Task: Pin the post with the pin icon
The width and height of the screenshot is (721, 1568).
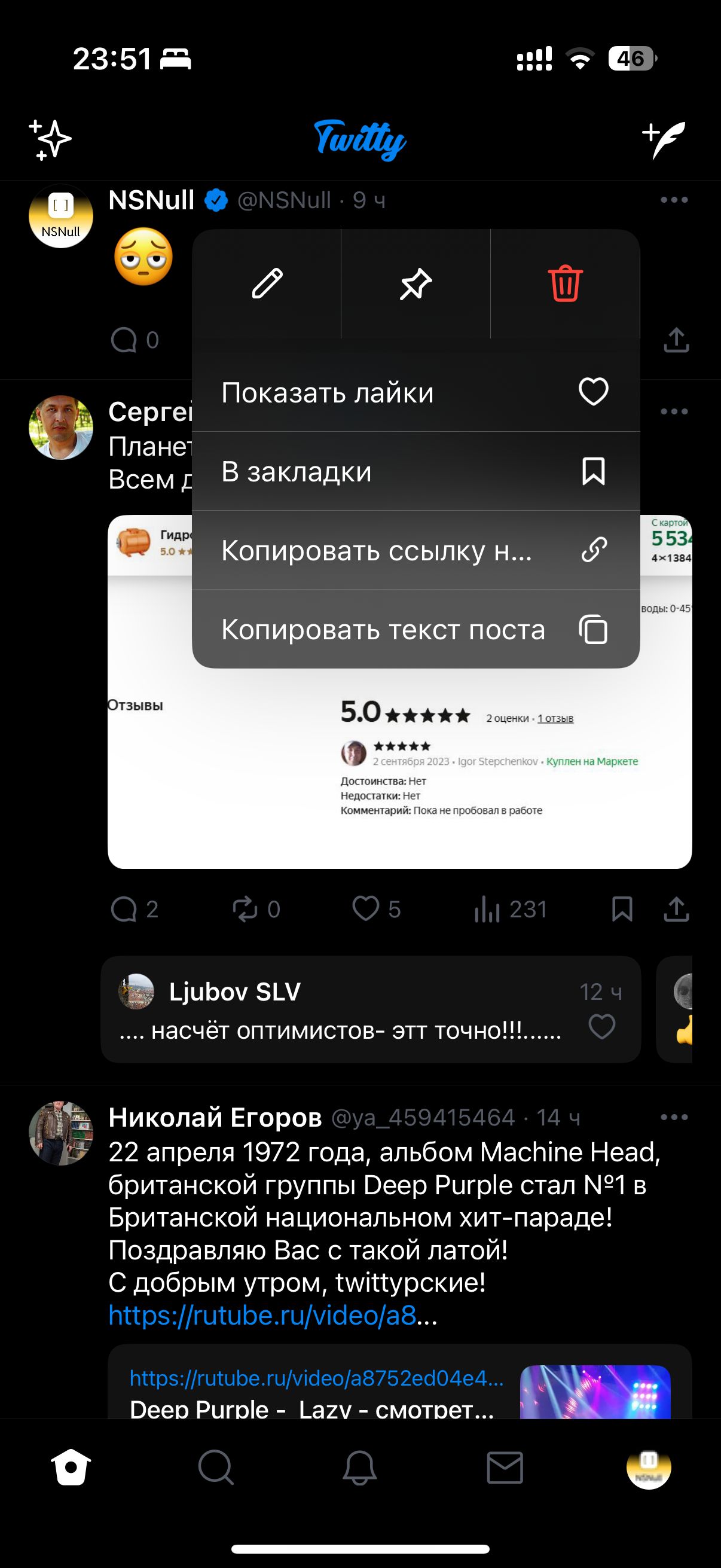Action: (x=416, y=283)
